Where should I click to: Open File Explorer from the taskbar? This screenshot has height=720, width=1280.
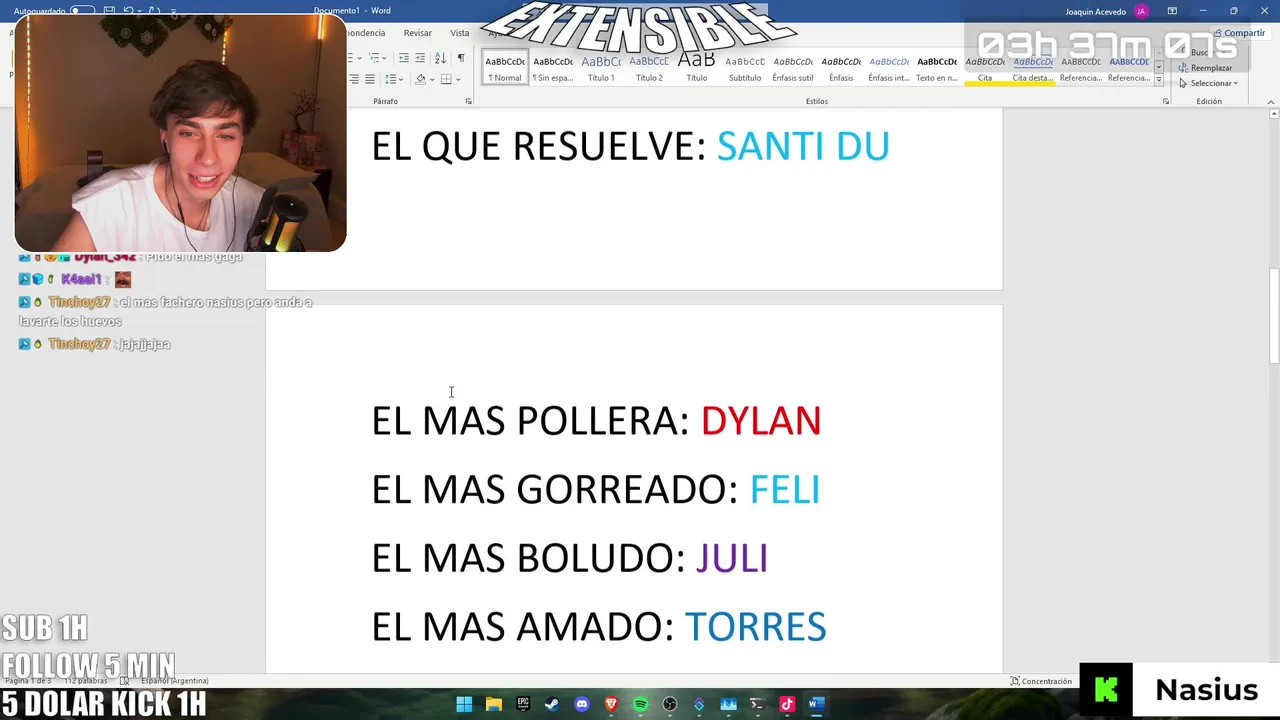(493, 704)
